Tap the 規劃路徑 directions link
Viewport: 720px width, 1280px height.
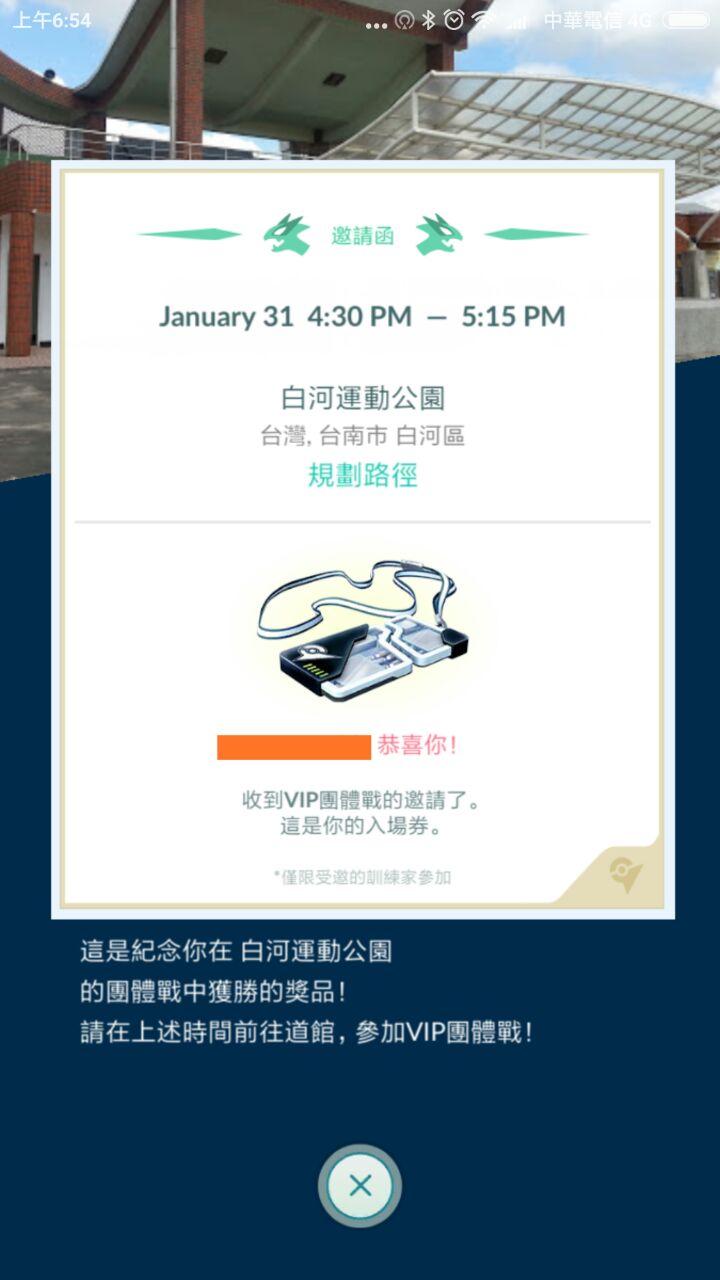point(362,476)
